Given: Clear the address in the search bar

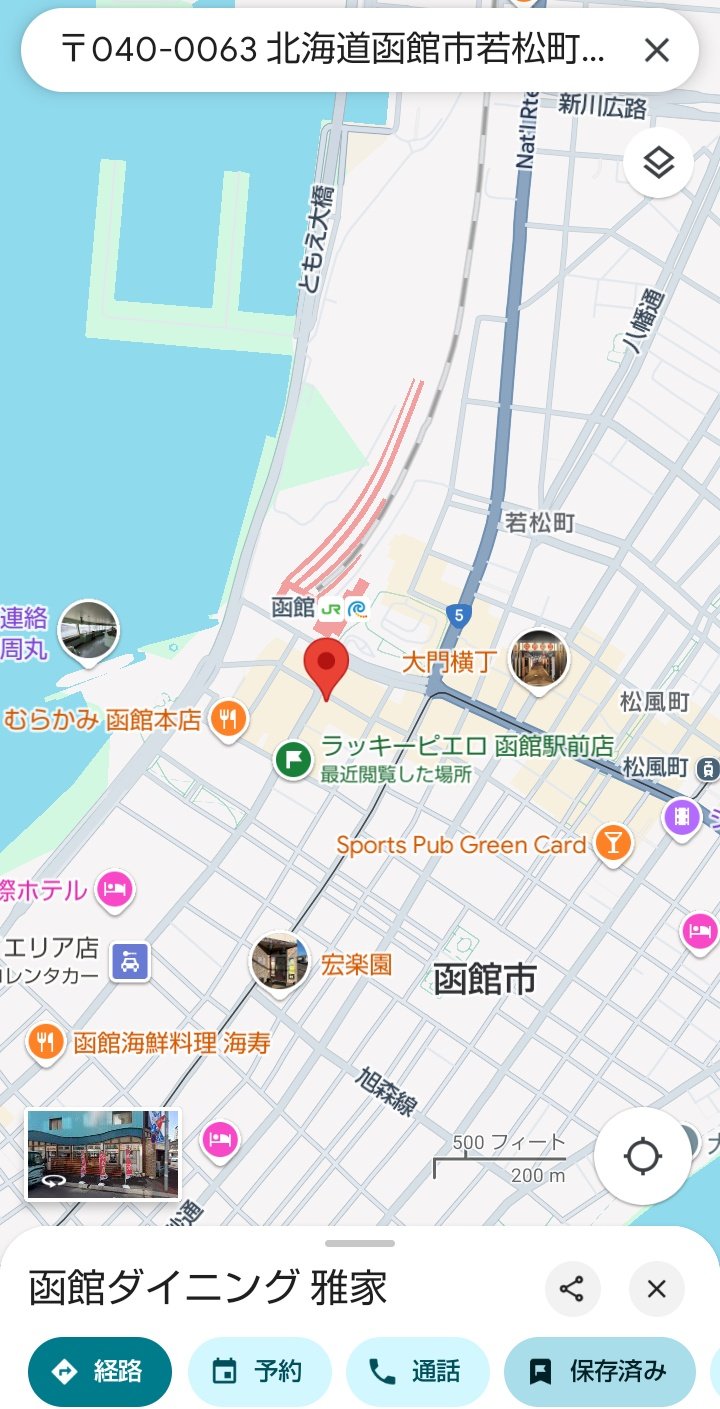Looking at the screenshot, I should pyautogui.click(x=656, y=50).
